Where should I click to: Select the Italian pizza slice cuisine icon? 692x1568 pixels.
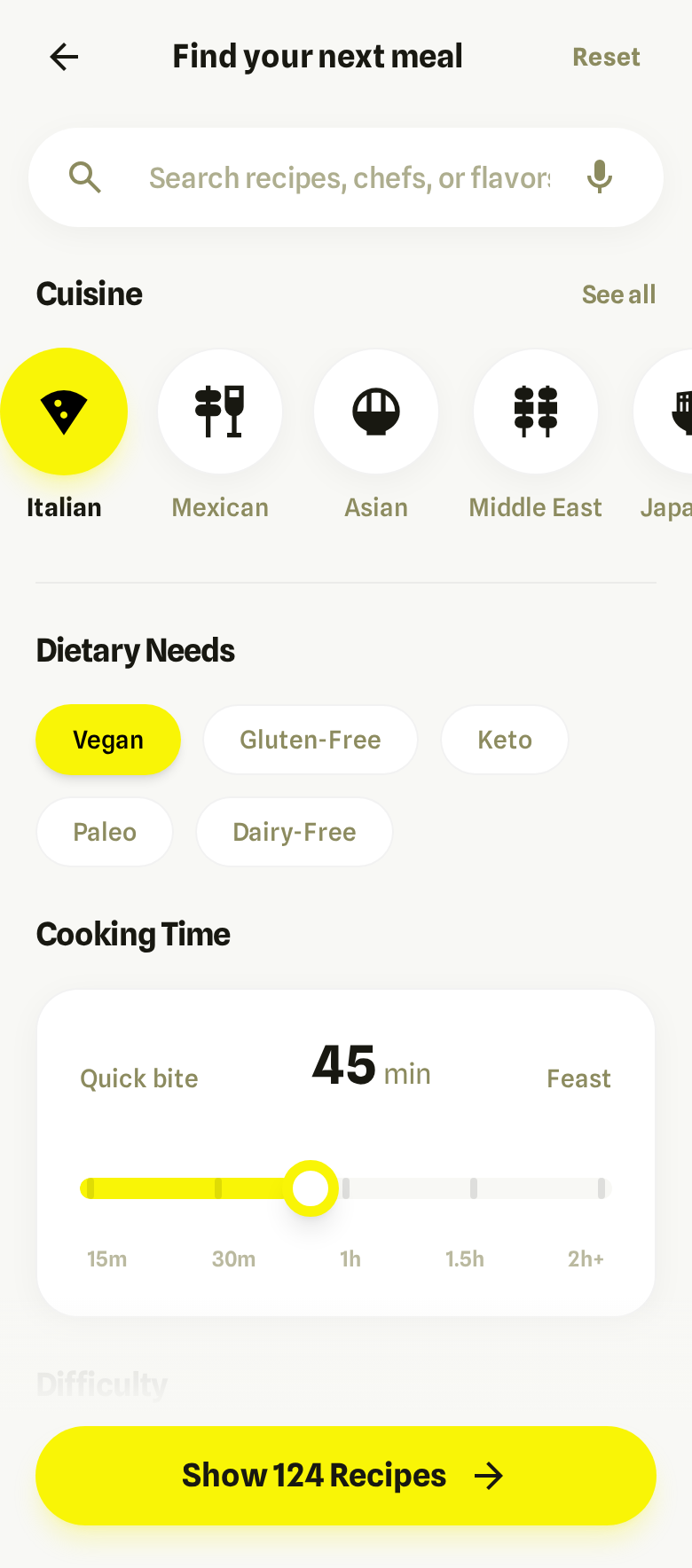63,411
